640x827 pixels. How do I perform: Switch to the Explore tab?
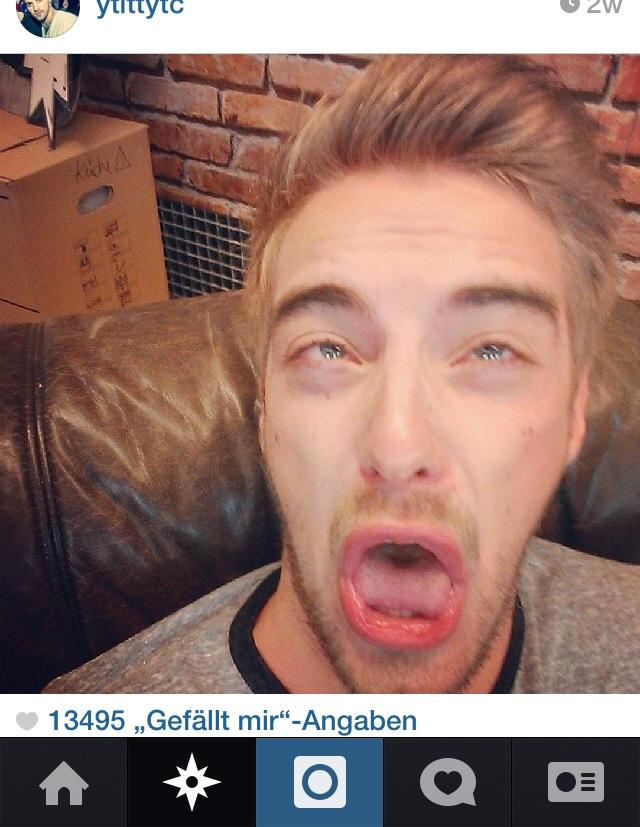point(192,783)
